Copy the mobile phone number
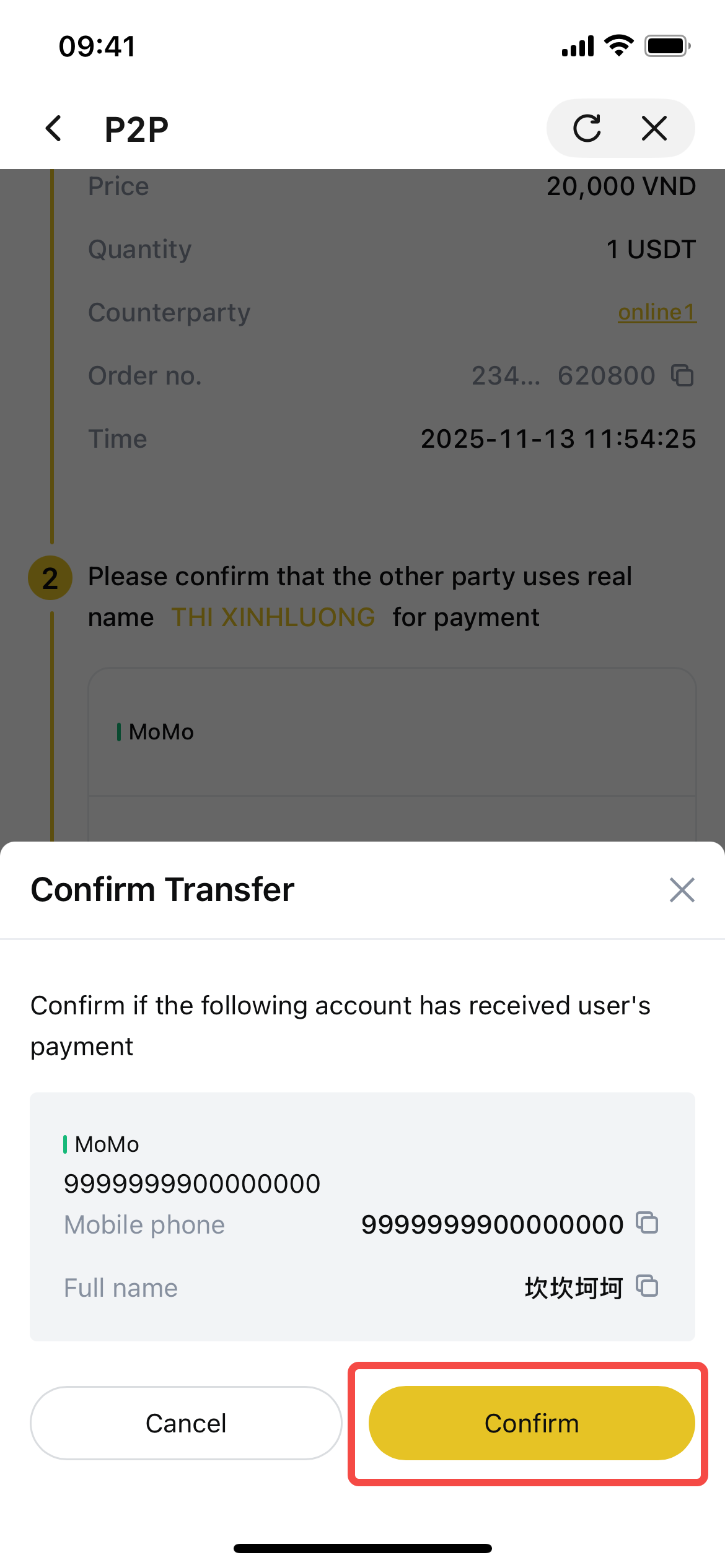 point(647,1223)
